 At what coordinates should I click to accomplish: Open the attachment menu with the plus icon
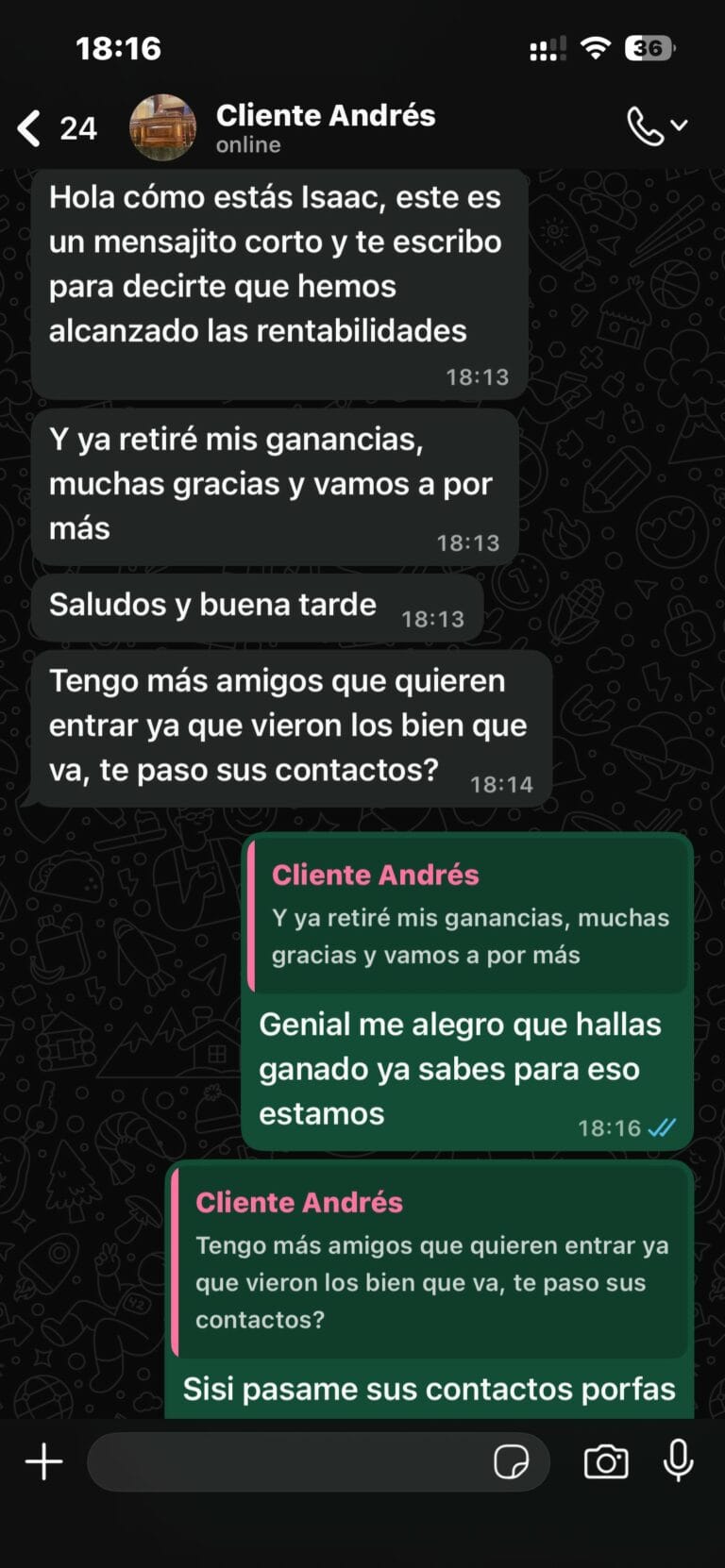tap(42, 1461)
